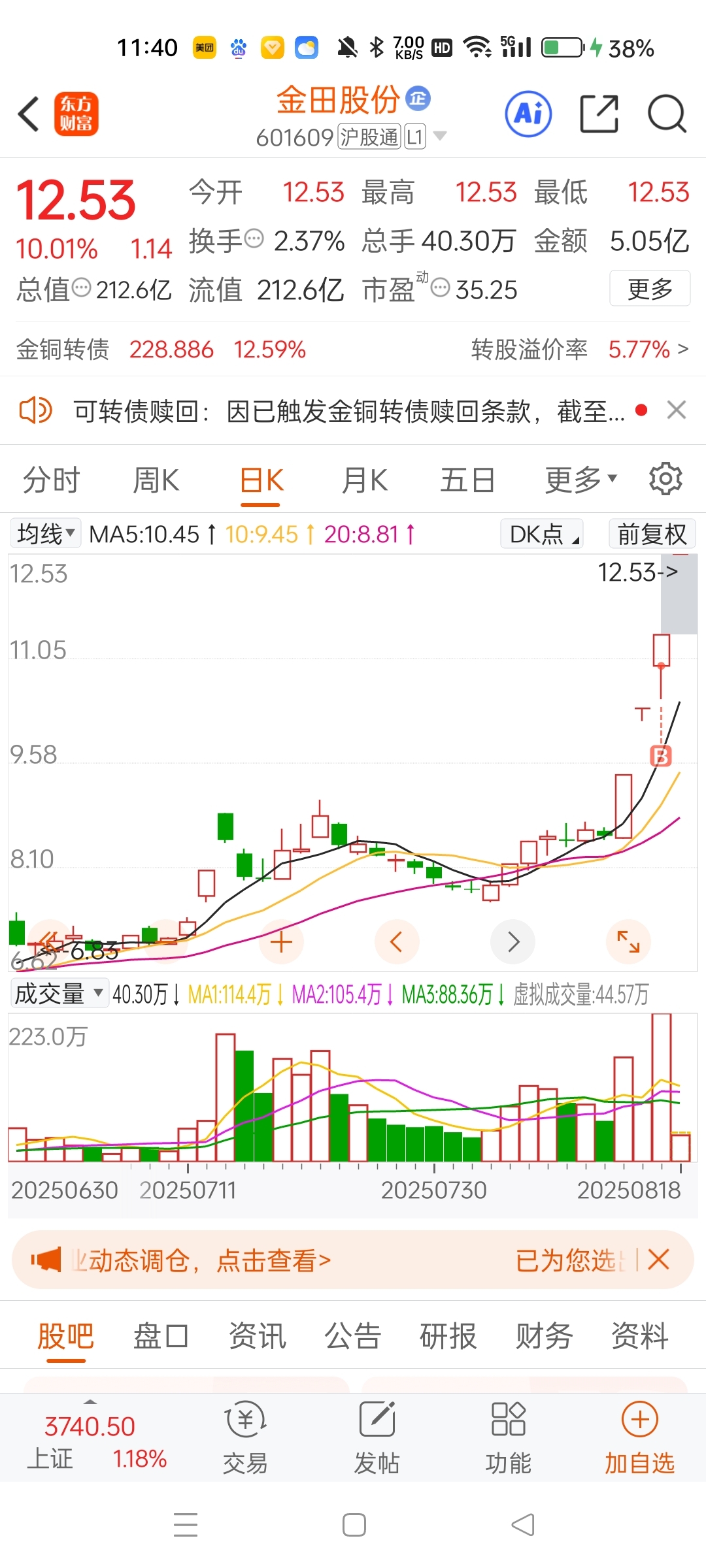Share this stock page
Image resolution: width=706 pixels, height=1568 pixels.
click(x=599, y=114)
